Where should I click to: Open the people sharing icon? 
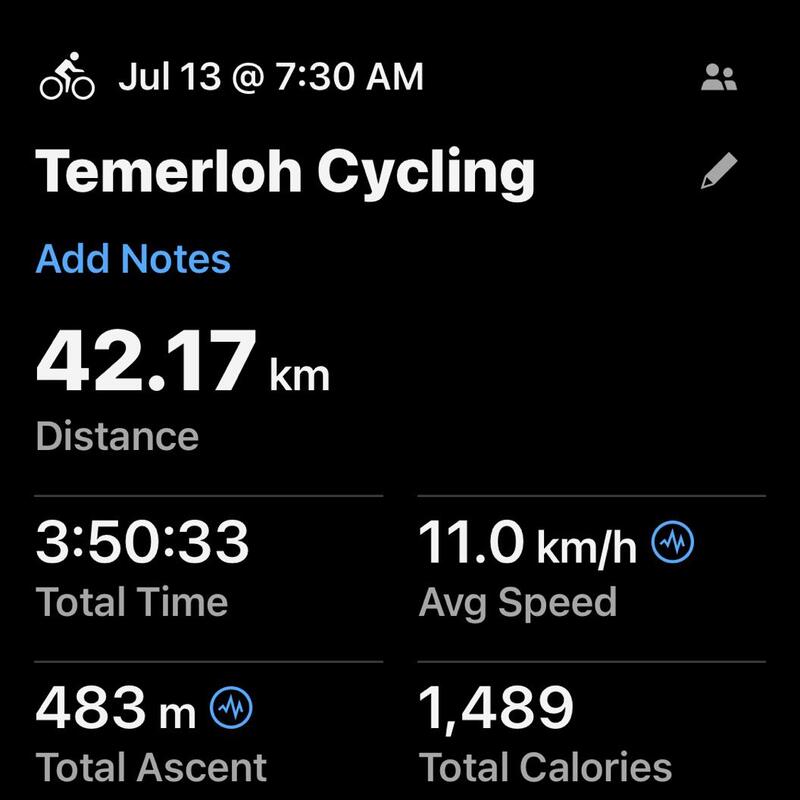coord(719,78)
